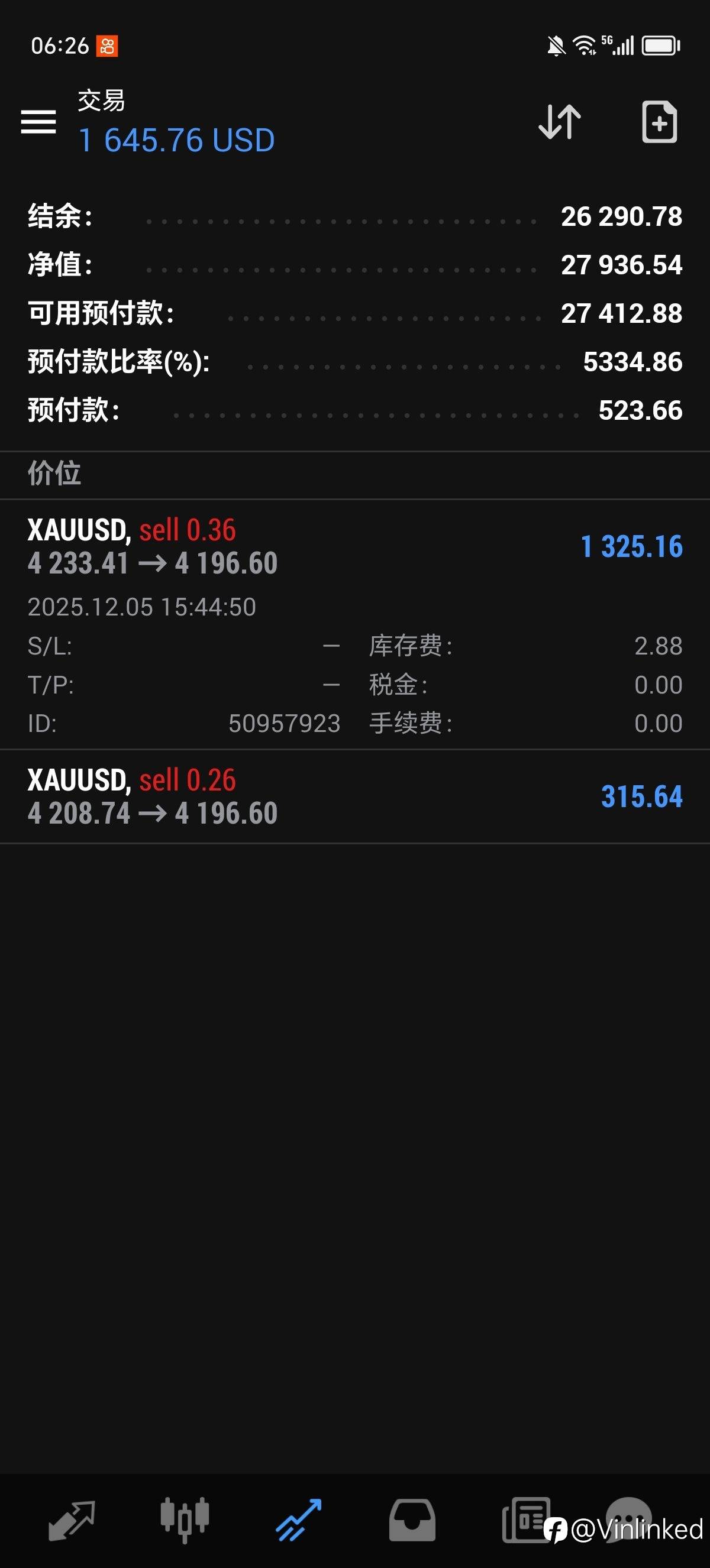
Task: Create a new order with plus icon
Action: tap(660, 122)
